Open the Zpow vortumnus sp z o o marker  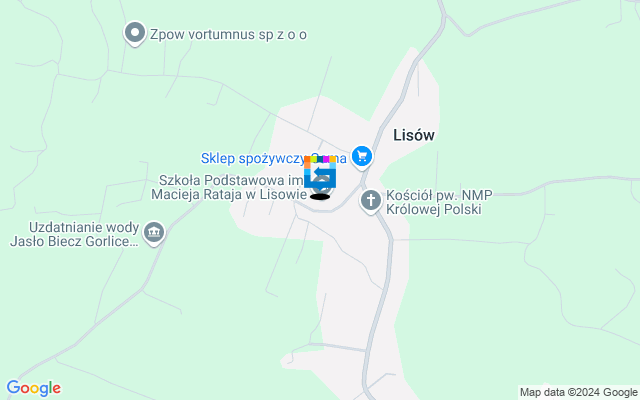point(135,34)
